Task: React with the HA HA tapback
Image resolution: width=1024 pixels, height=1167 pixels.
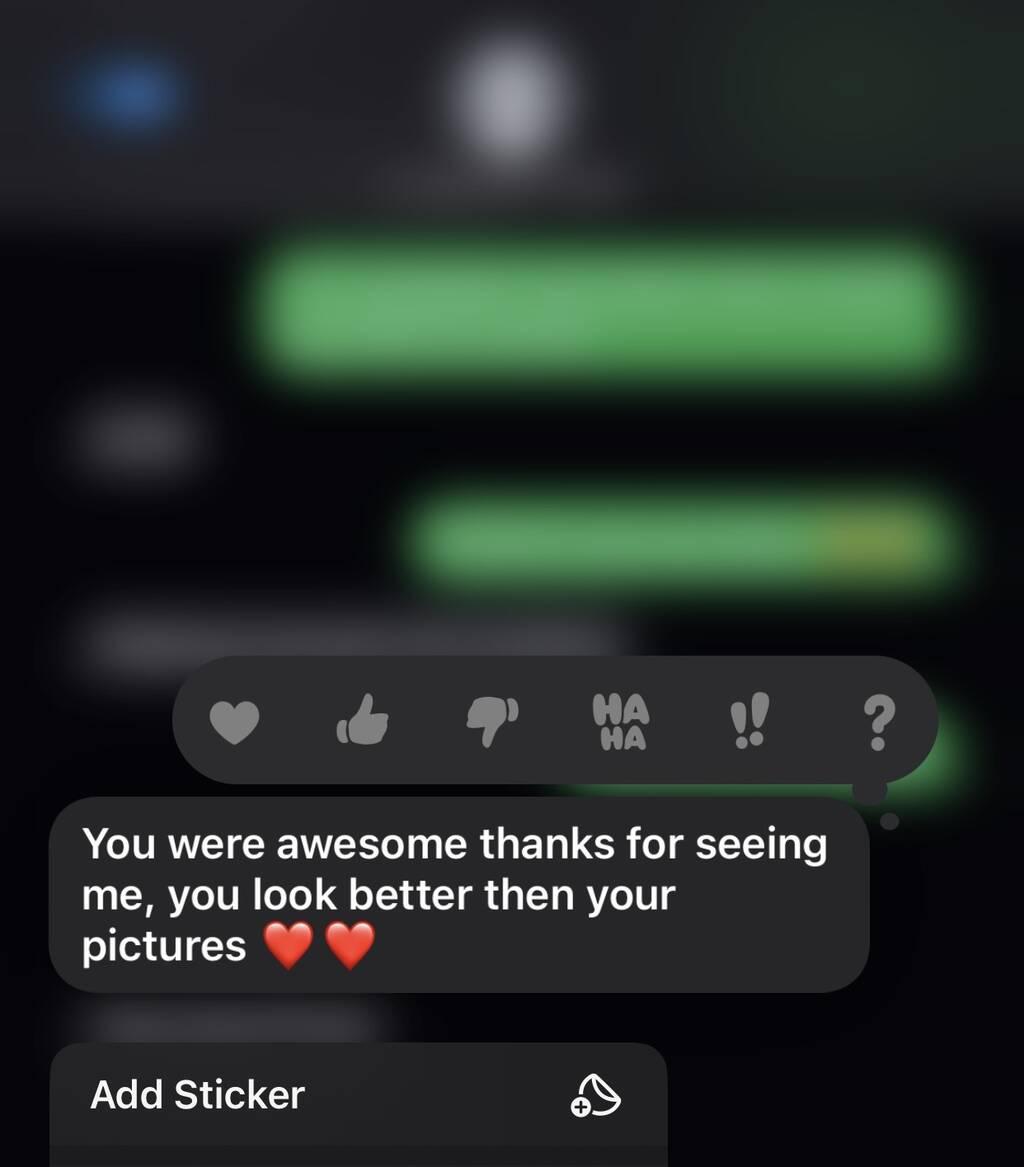Action: [x=620, y=722]
